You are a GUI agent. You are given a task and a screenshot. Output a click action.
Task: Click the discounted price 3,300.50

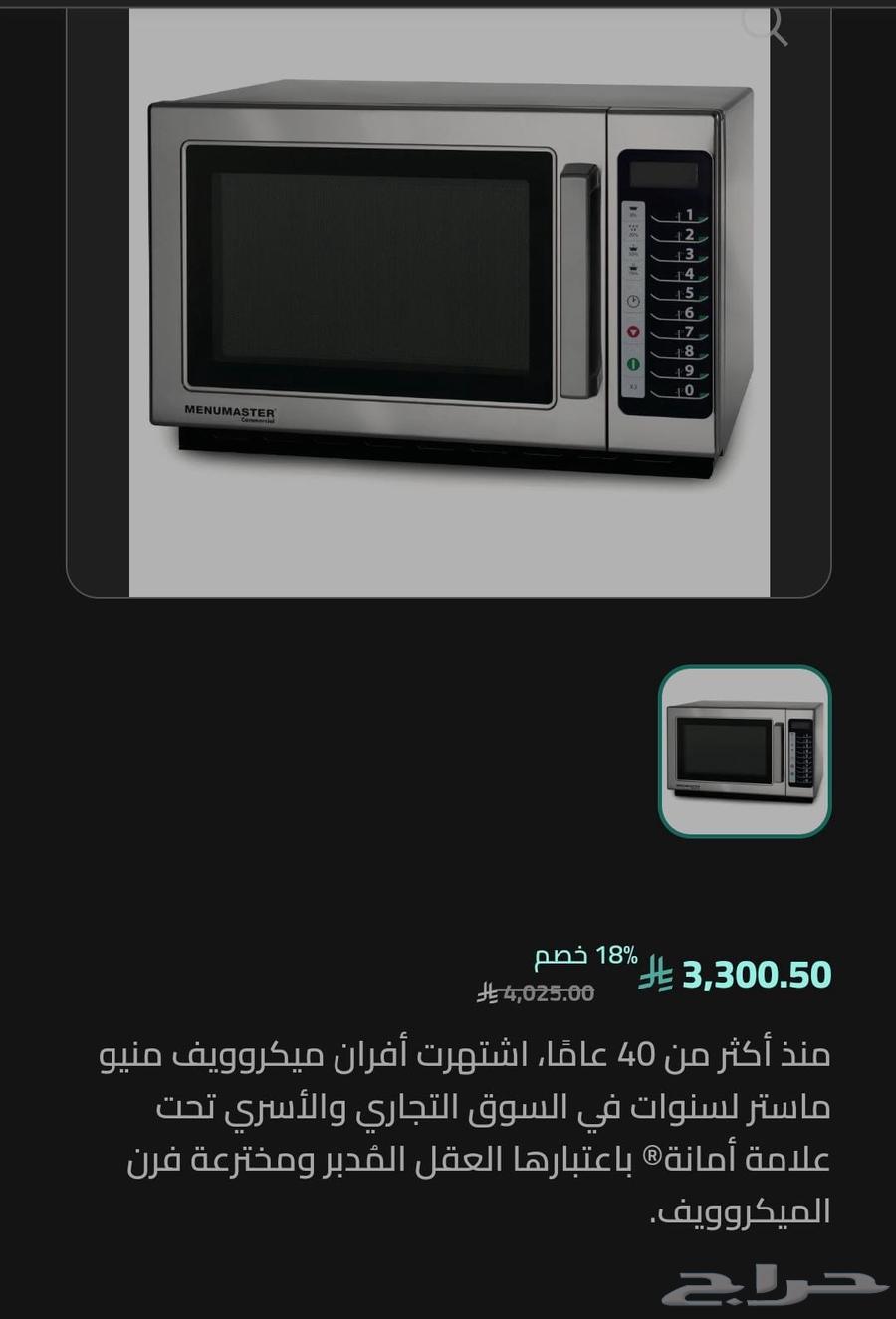[x=757, y=974]
